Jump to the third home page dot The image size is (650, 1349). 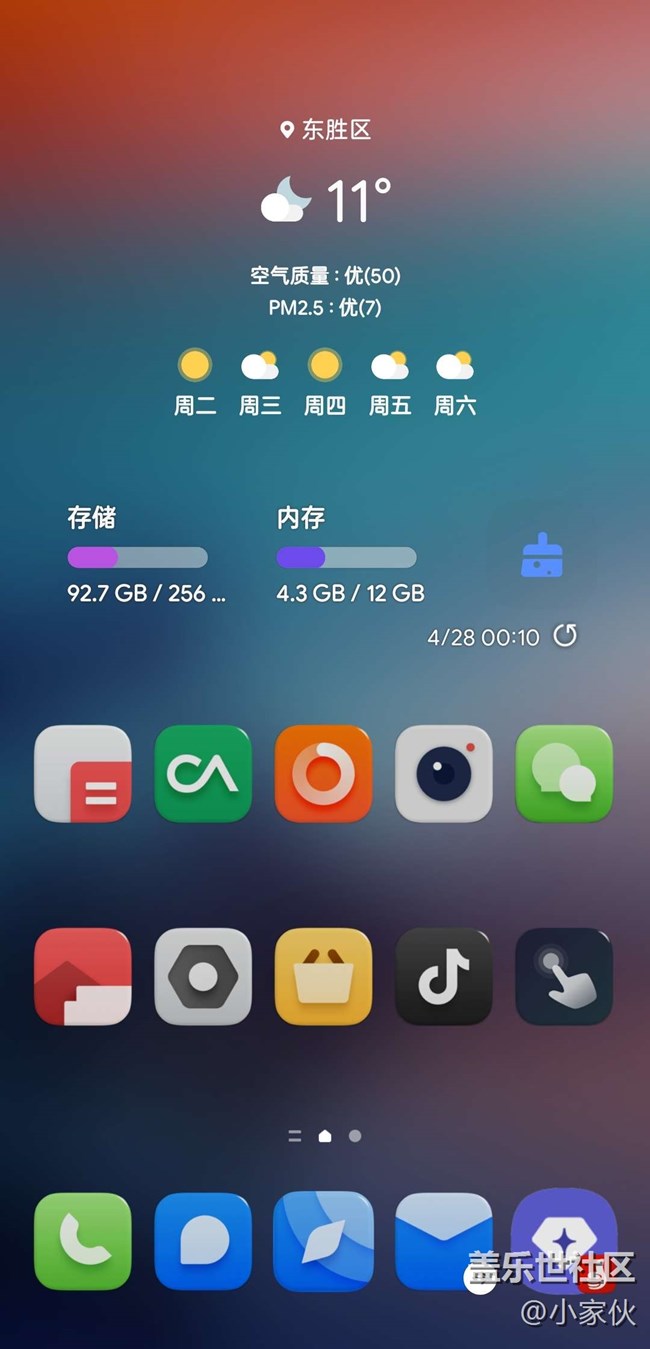[x=355, y=1136]
